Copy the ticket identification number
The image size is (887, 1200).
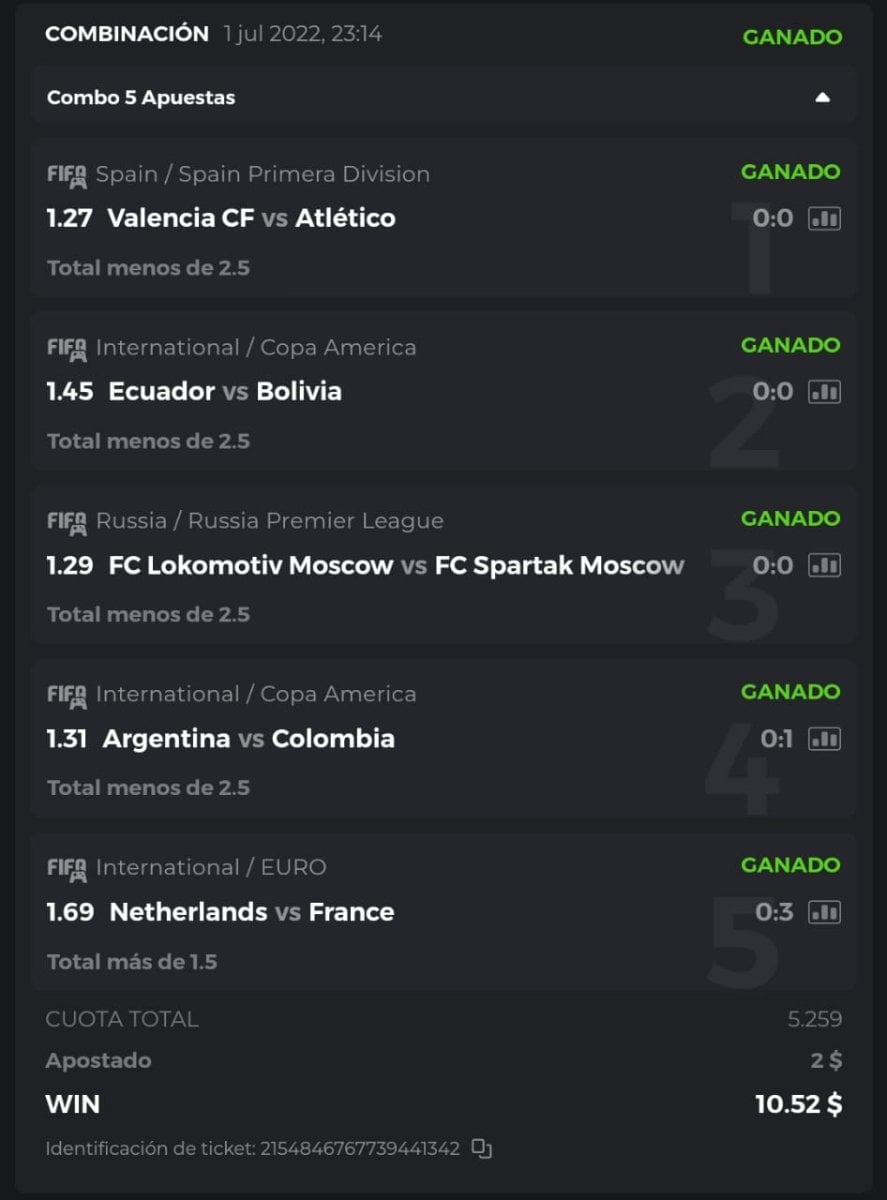click(482, 1149)
